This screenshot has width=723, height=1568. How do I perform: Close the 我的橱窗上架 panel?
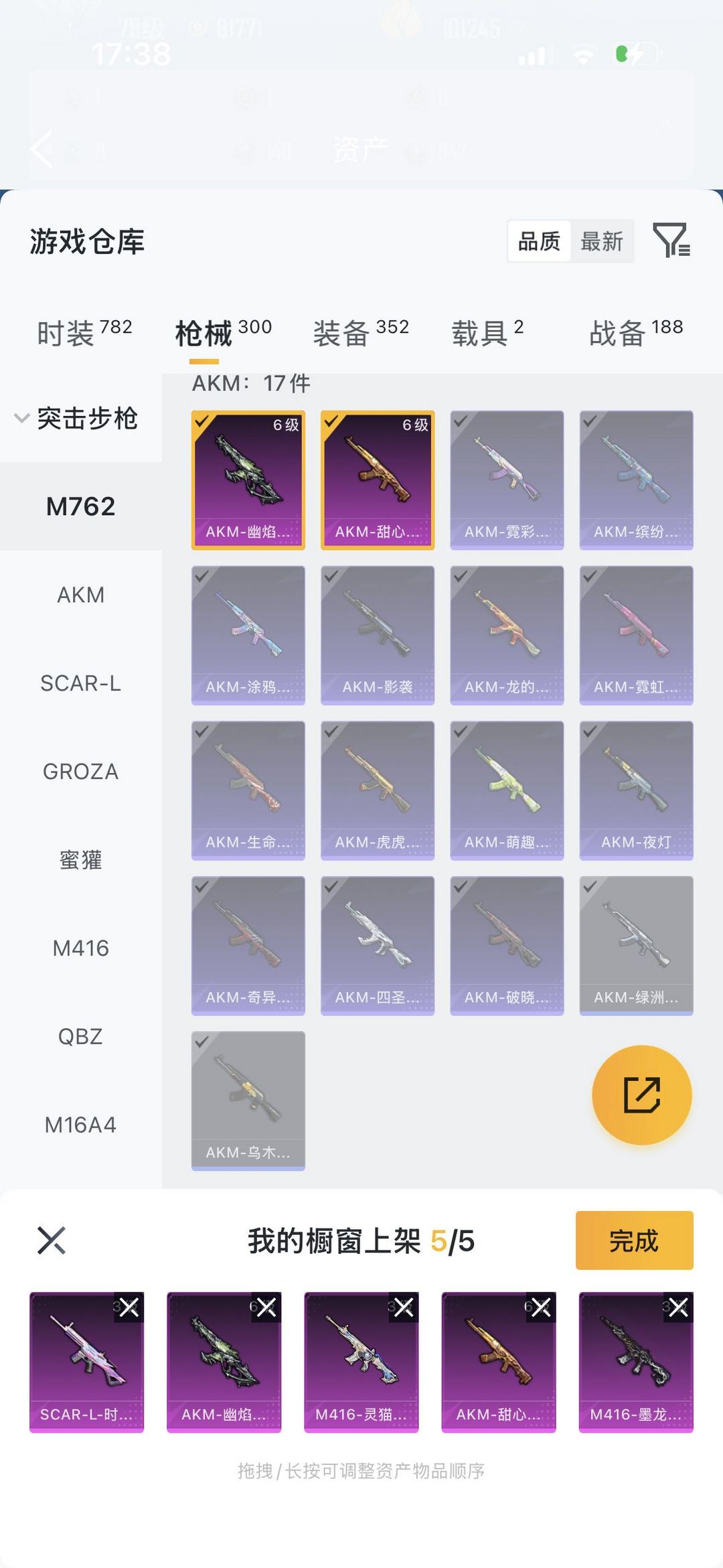pos(52,1240)
